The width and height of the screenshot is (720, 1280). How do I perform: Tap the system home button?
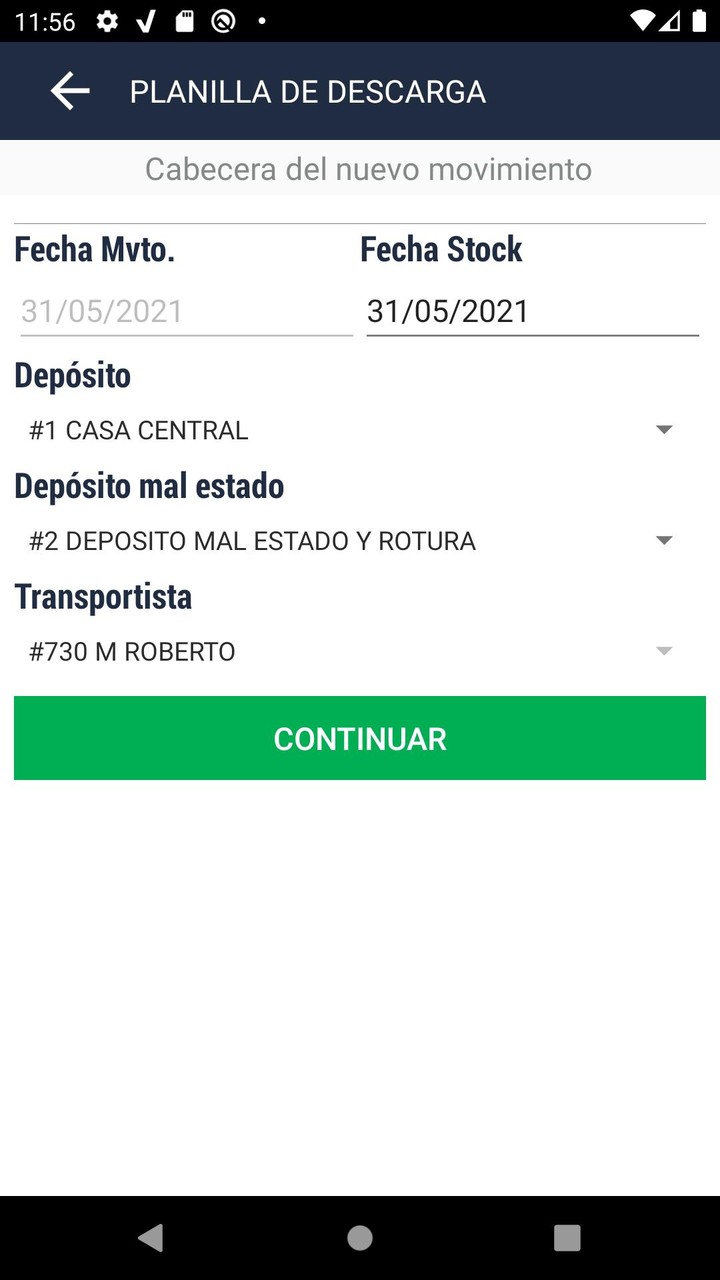pyautogui.click(x=360, y=1238)
